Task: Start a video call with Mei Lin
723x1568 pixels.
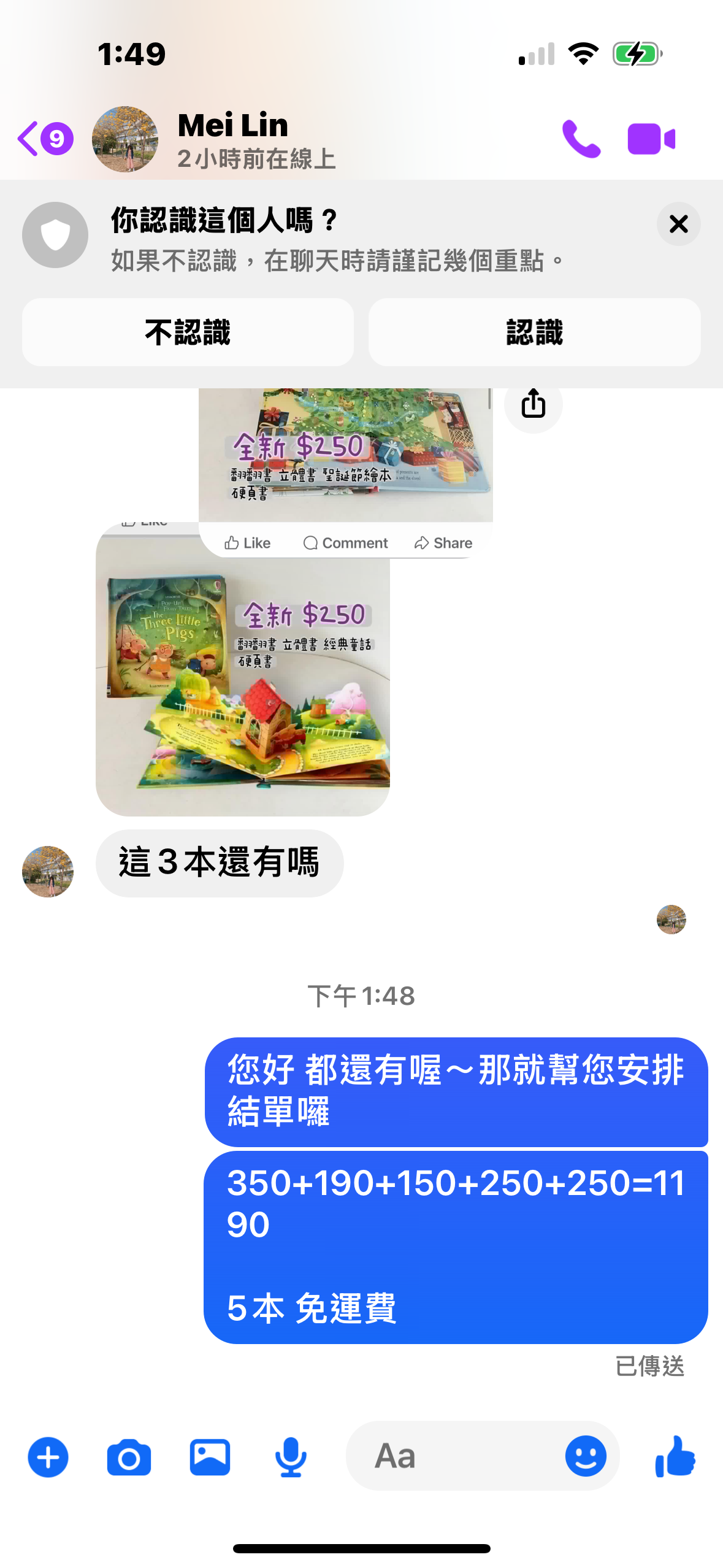Action: (651, 139)
